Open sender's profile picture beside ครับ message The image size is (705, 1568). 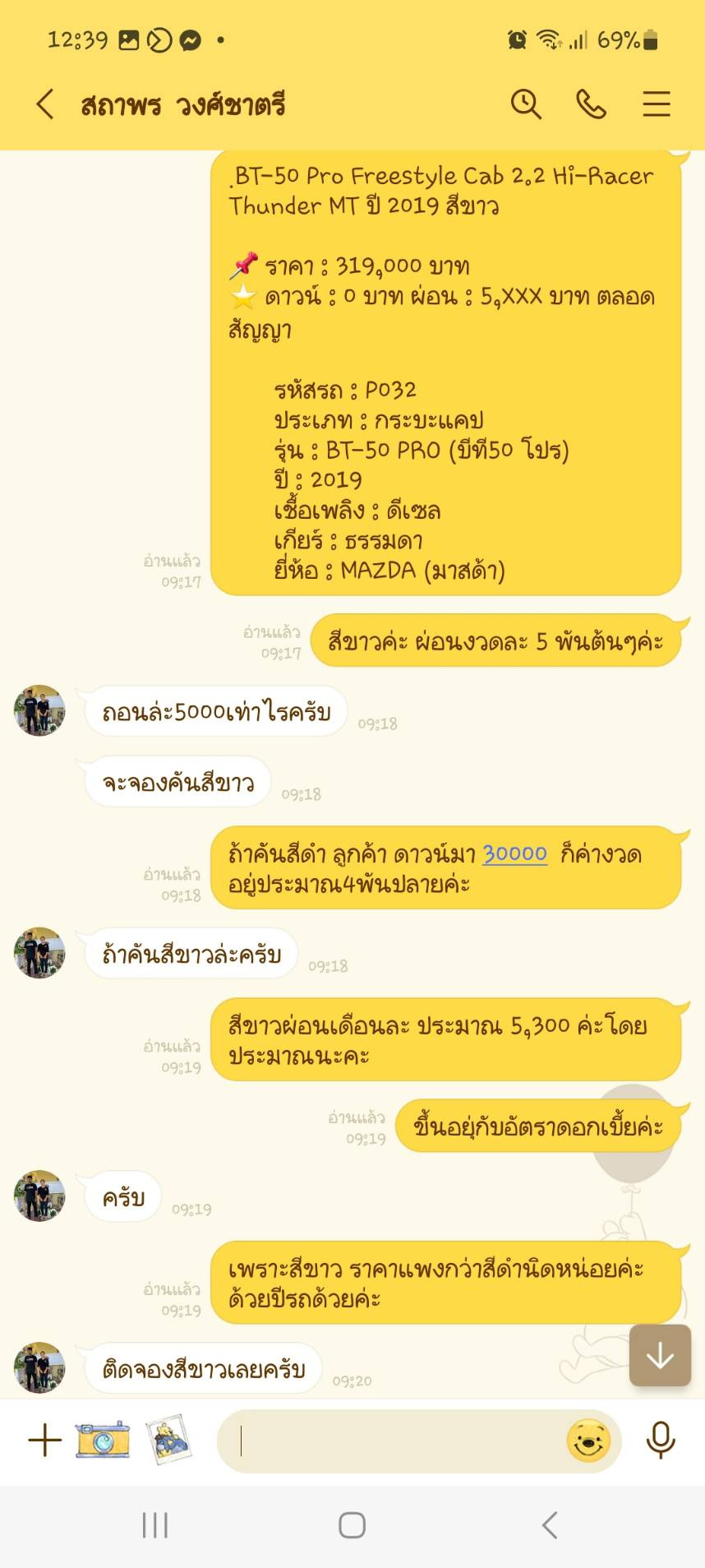coord(39,1196)
